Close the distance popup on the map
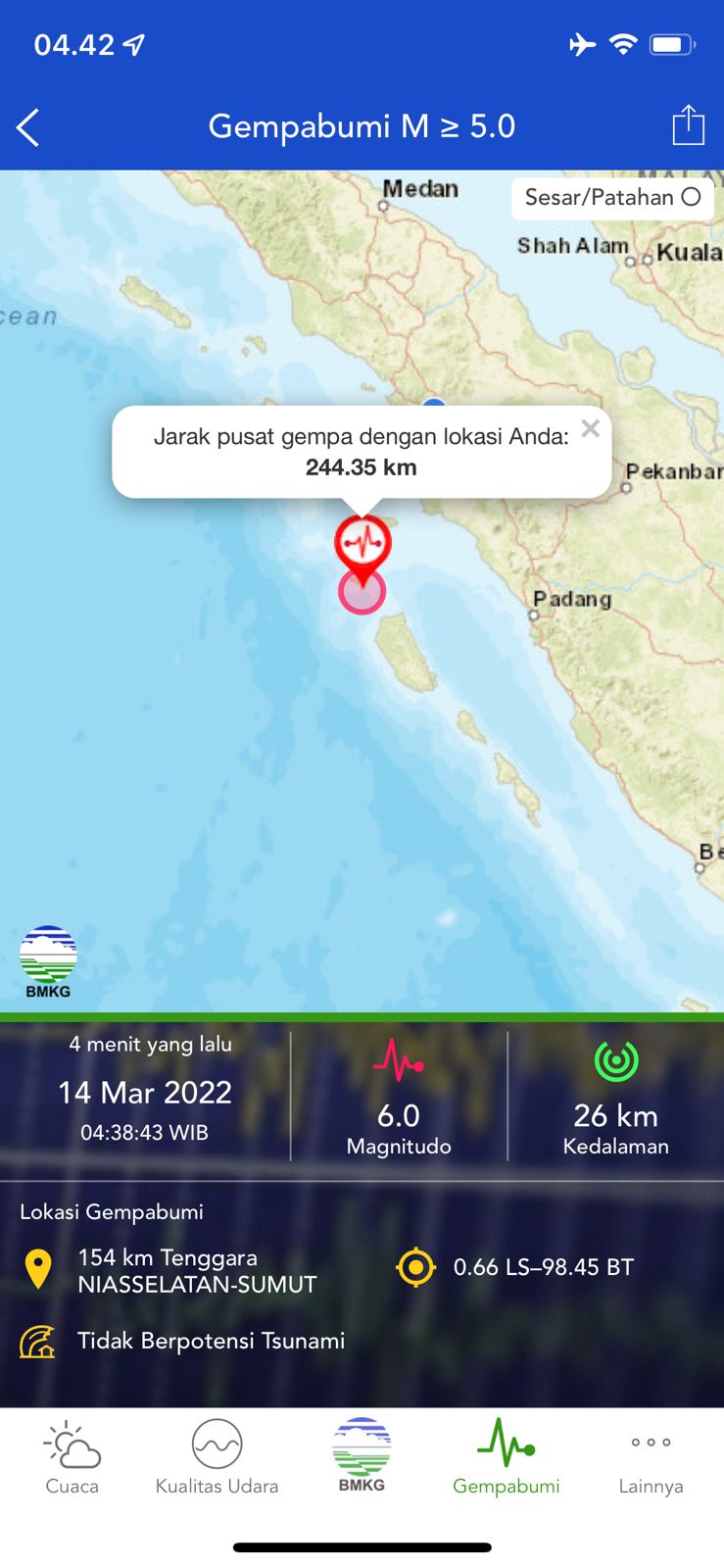This screenshot has height=1568, width=724. point(590,428)
